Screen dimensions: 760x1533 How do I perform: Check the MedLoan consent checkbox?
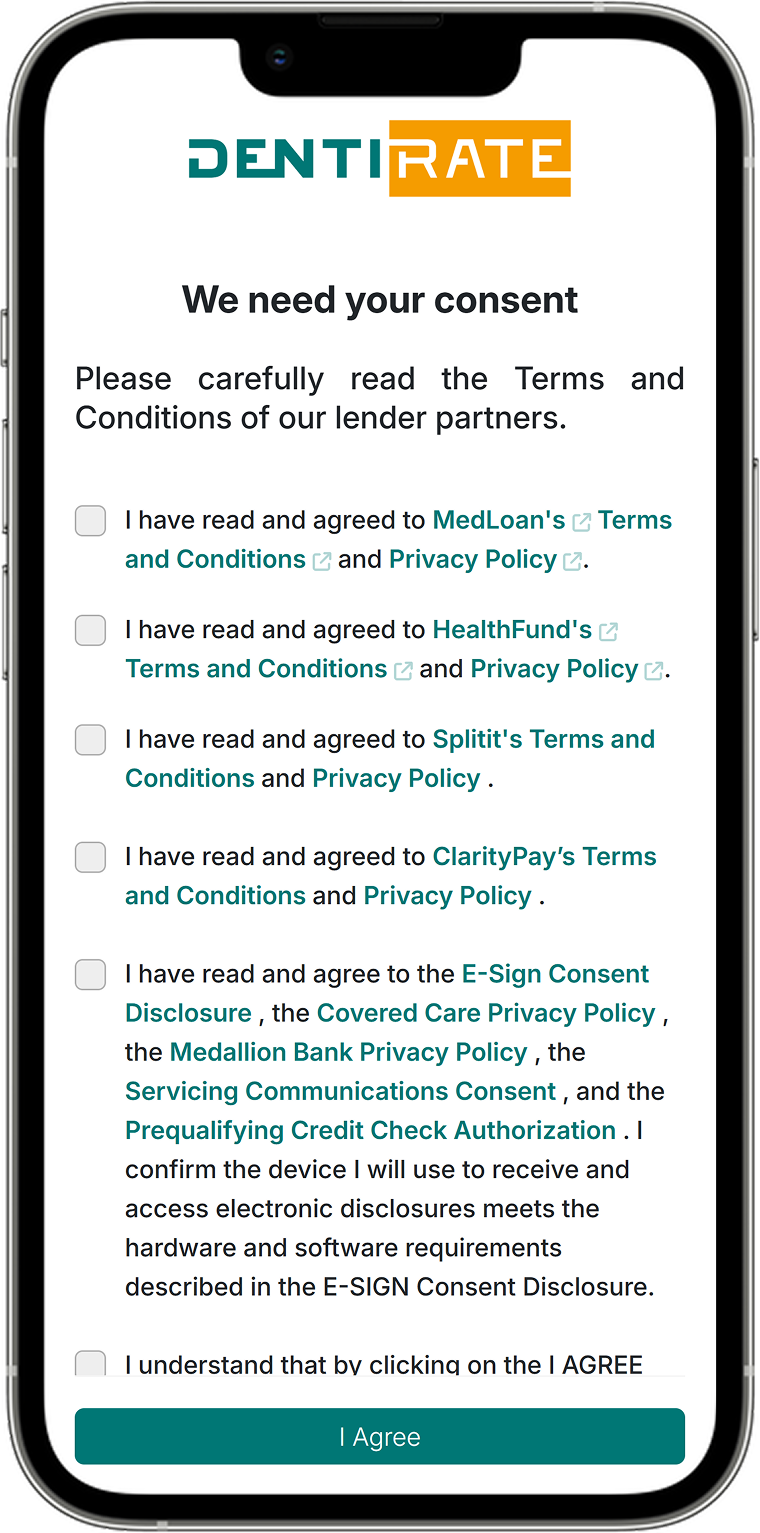point(90,521)
